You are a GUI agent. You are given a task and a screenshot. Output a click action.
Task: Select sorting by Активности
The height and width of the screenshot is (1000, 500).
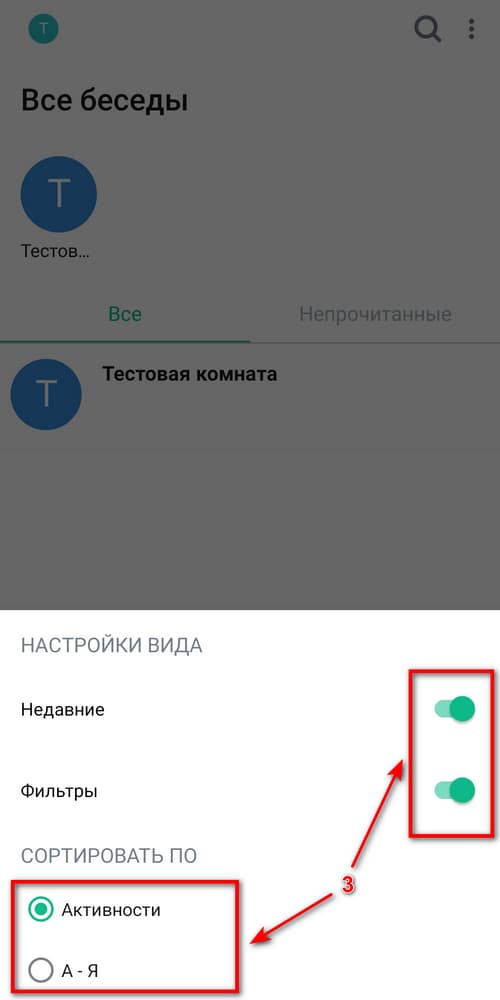click(95, 910)
